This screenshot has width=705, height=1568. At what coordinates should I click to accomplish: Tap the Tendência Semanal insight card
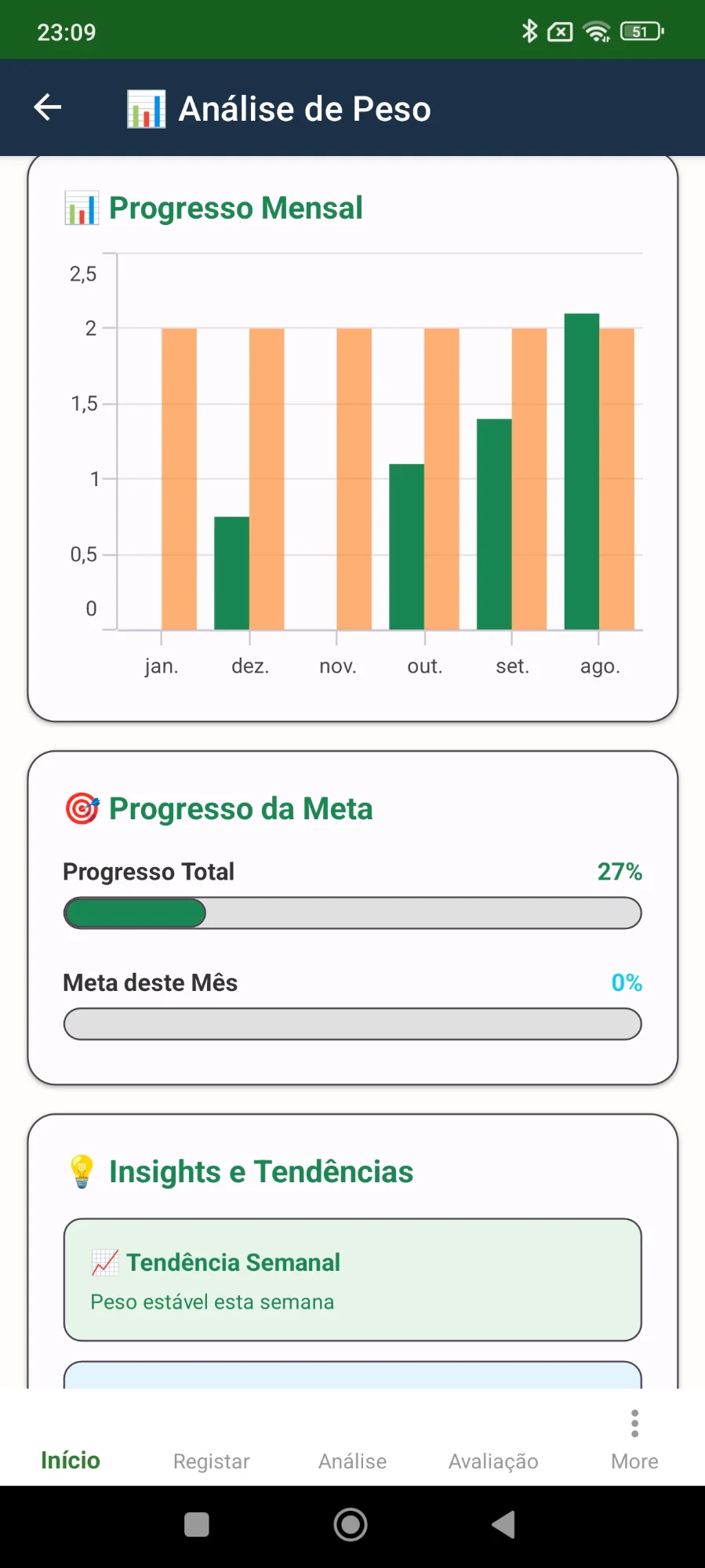click(x=352, y=1280)
